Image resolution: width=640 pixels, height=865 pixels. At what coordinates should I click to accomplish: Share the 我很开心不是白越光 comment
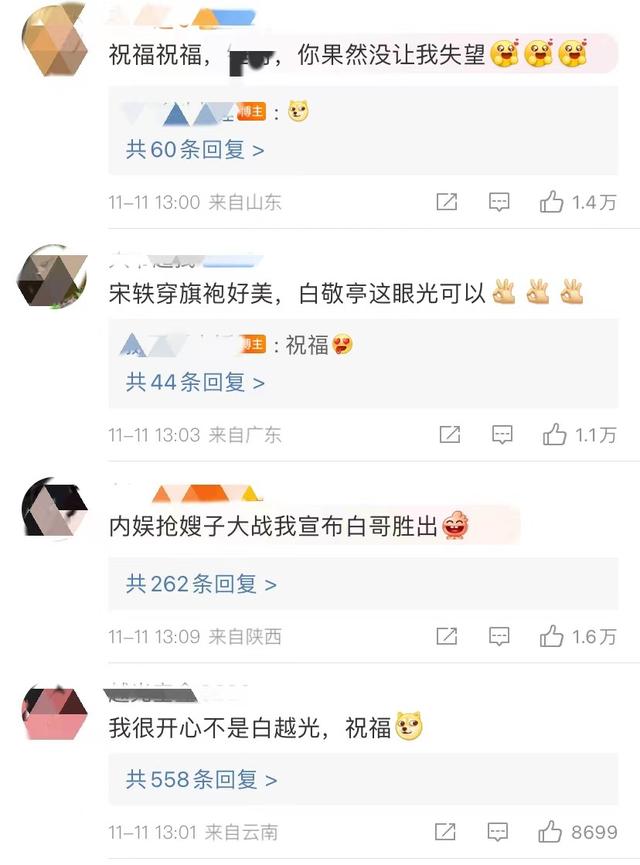[x=445, y=832]
